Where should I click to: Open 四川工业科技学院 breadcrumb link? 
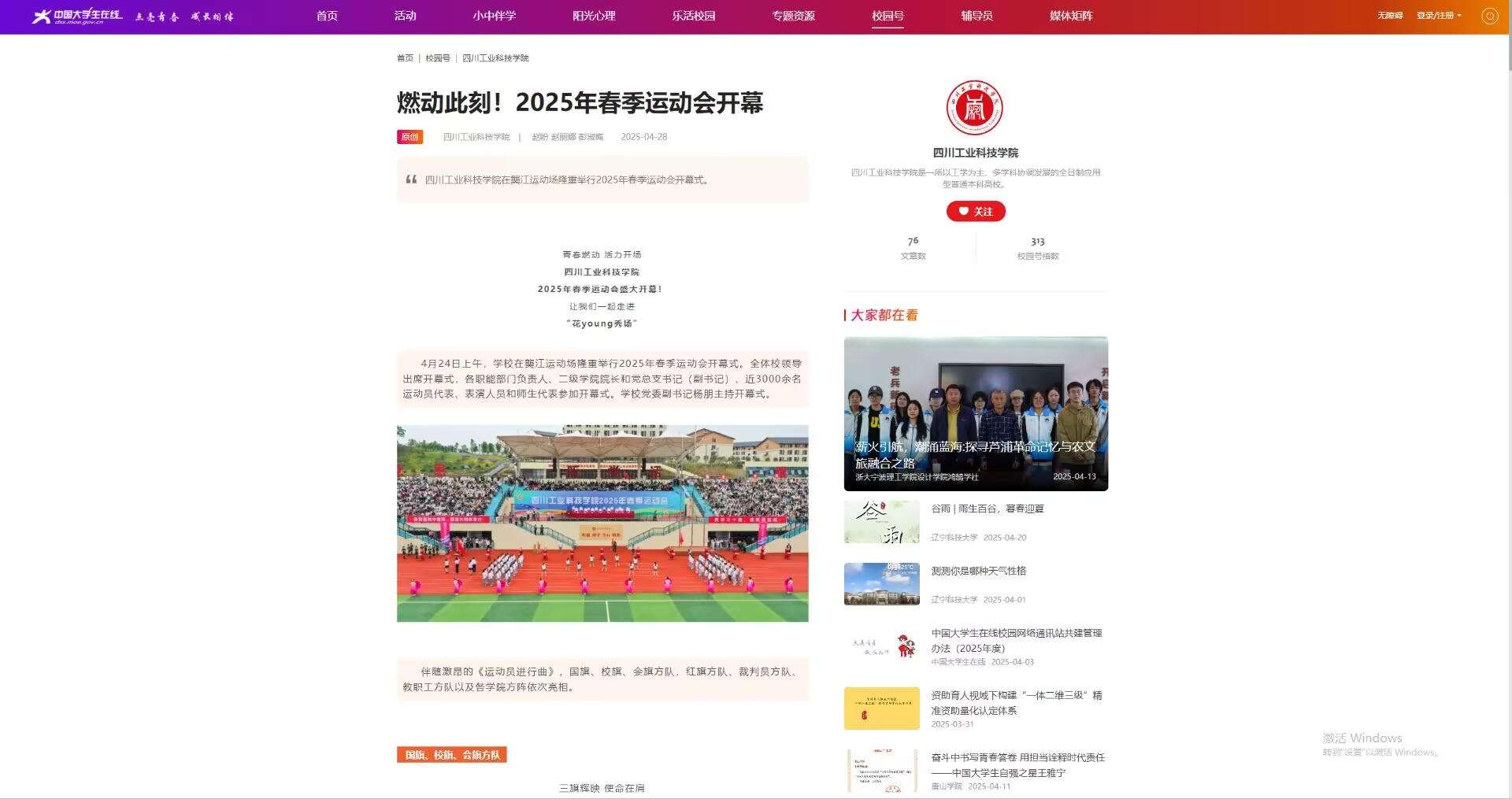point(495,58)
